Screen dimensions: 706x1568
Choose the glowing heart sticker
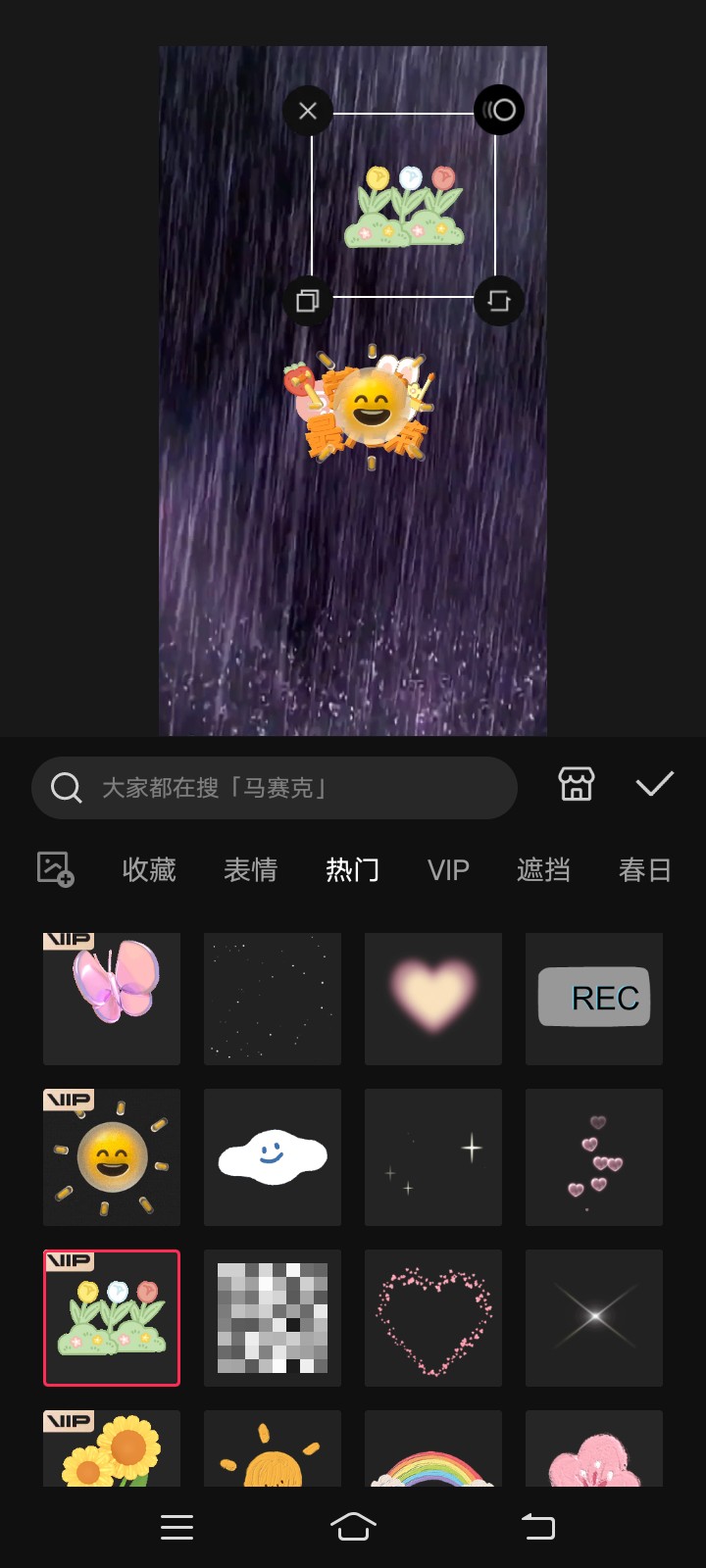(433, 998)
